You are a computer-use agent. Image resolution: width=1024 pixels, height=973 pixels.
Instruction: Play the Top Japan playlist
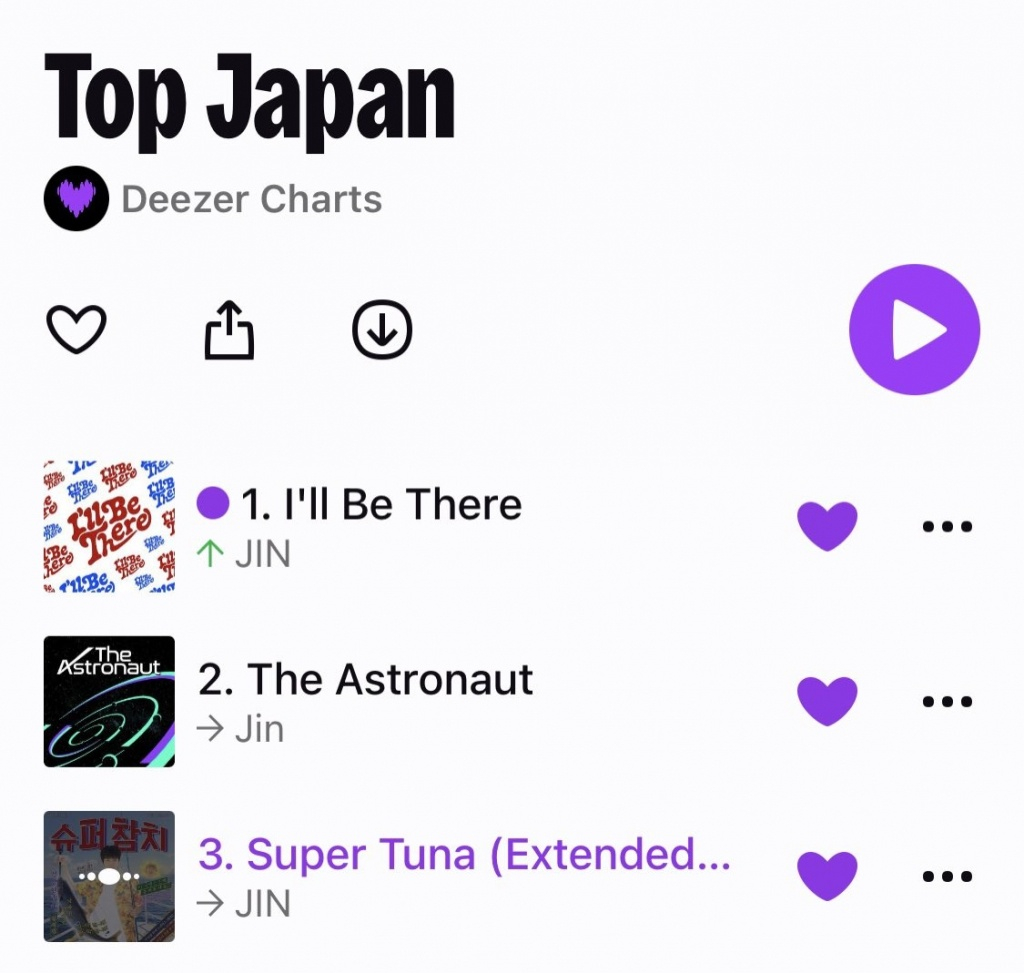(x=914, y=330)
